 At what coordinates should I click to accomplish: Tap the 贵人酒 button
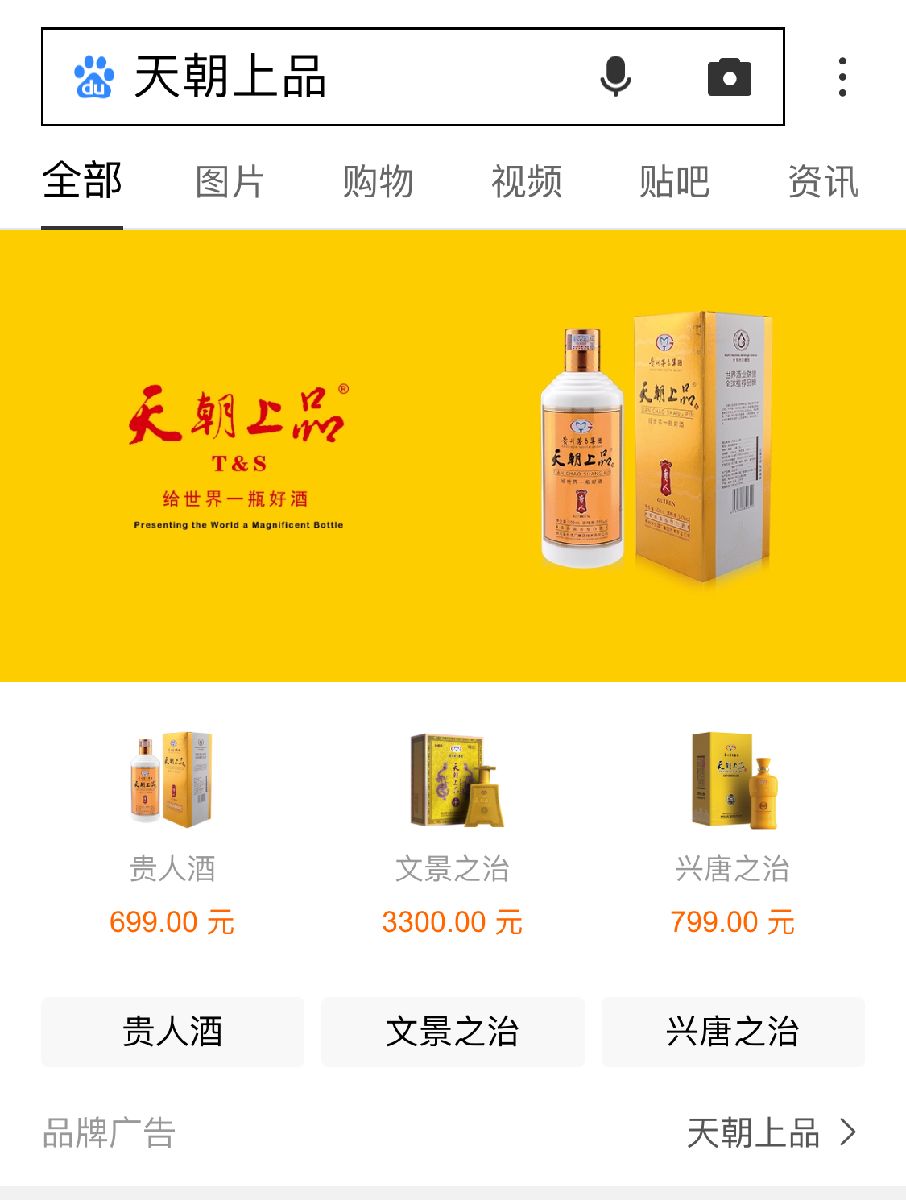(x=172, y=1031)
